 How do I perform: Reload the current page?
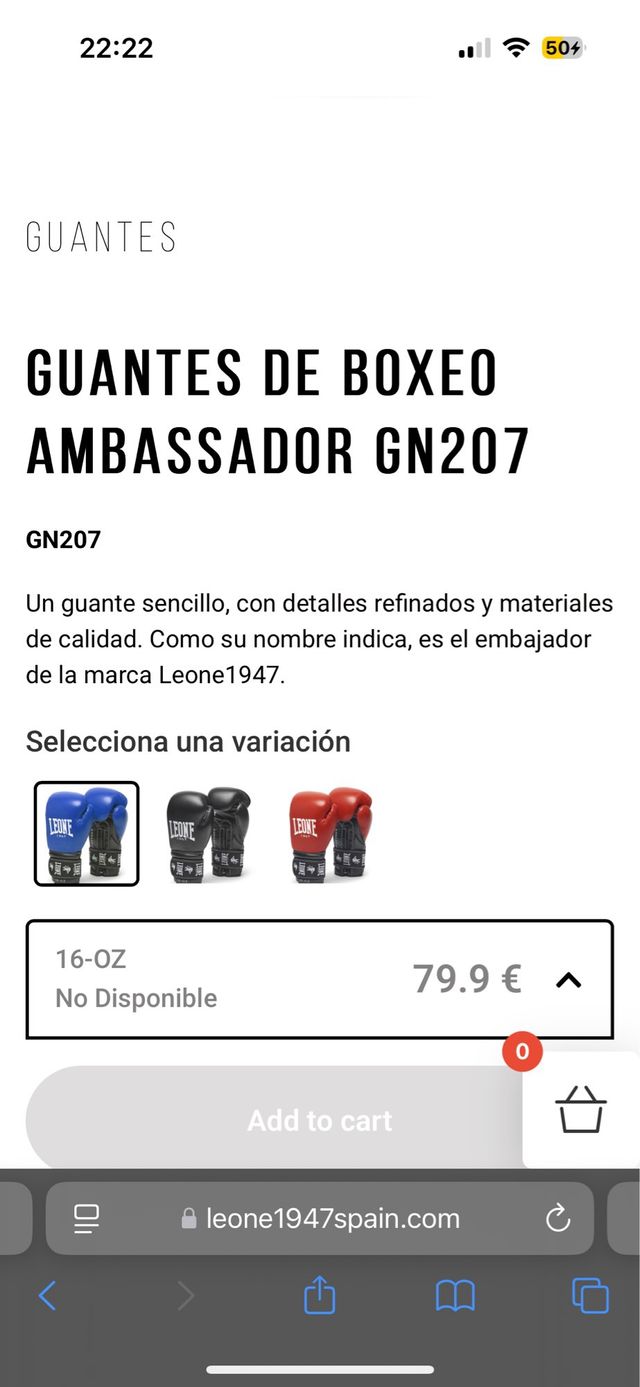pyautogui.click(x=557, y=1218)
